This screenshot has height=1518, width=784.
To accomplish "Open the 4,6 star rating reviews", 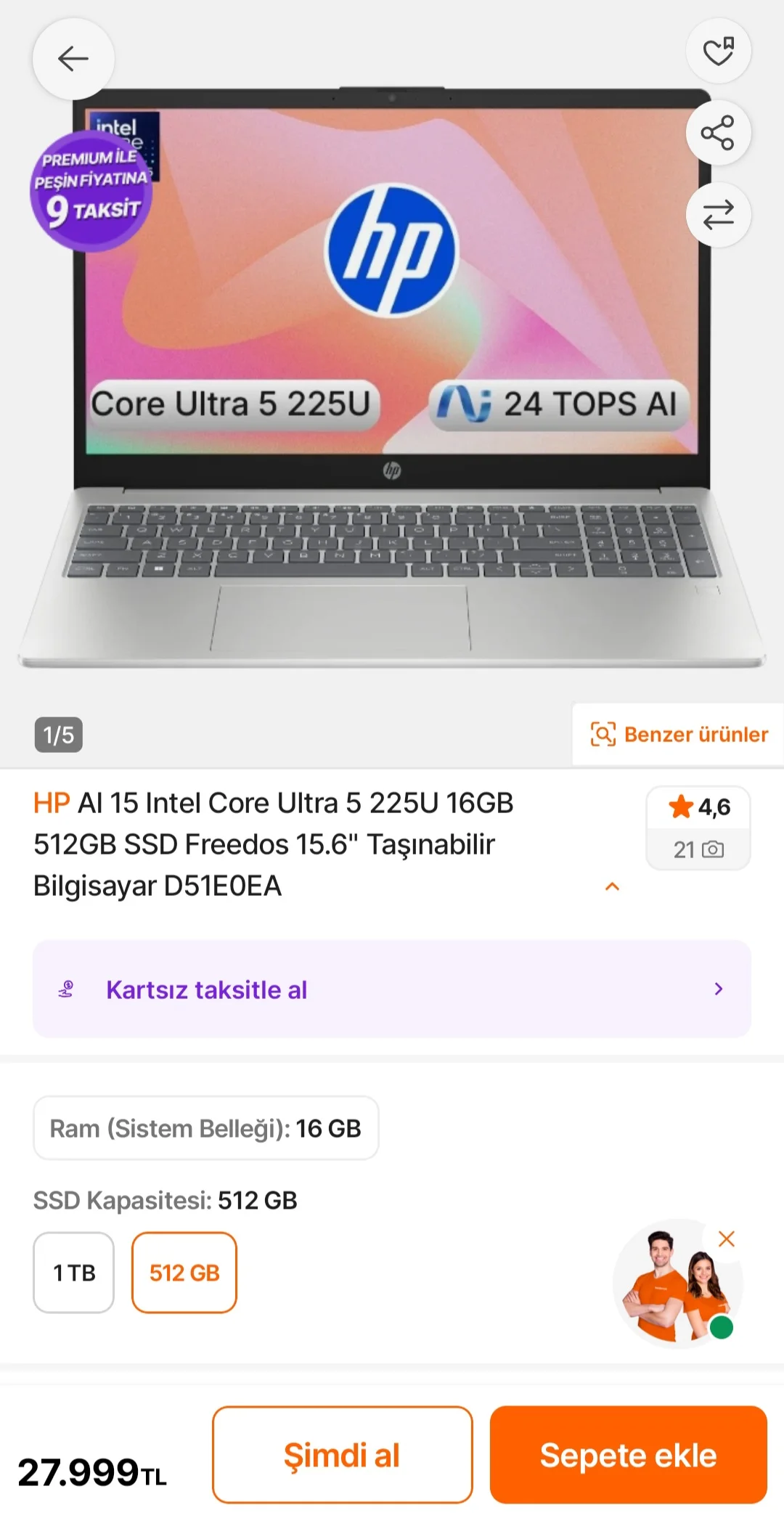I will [x=698, y=827].
